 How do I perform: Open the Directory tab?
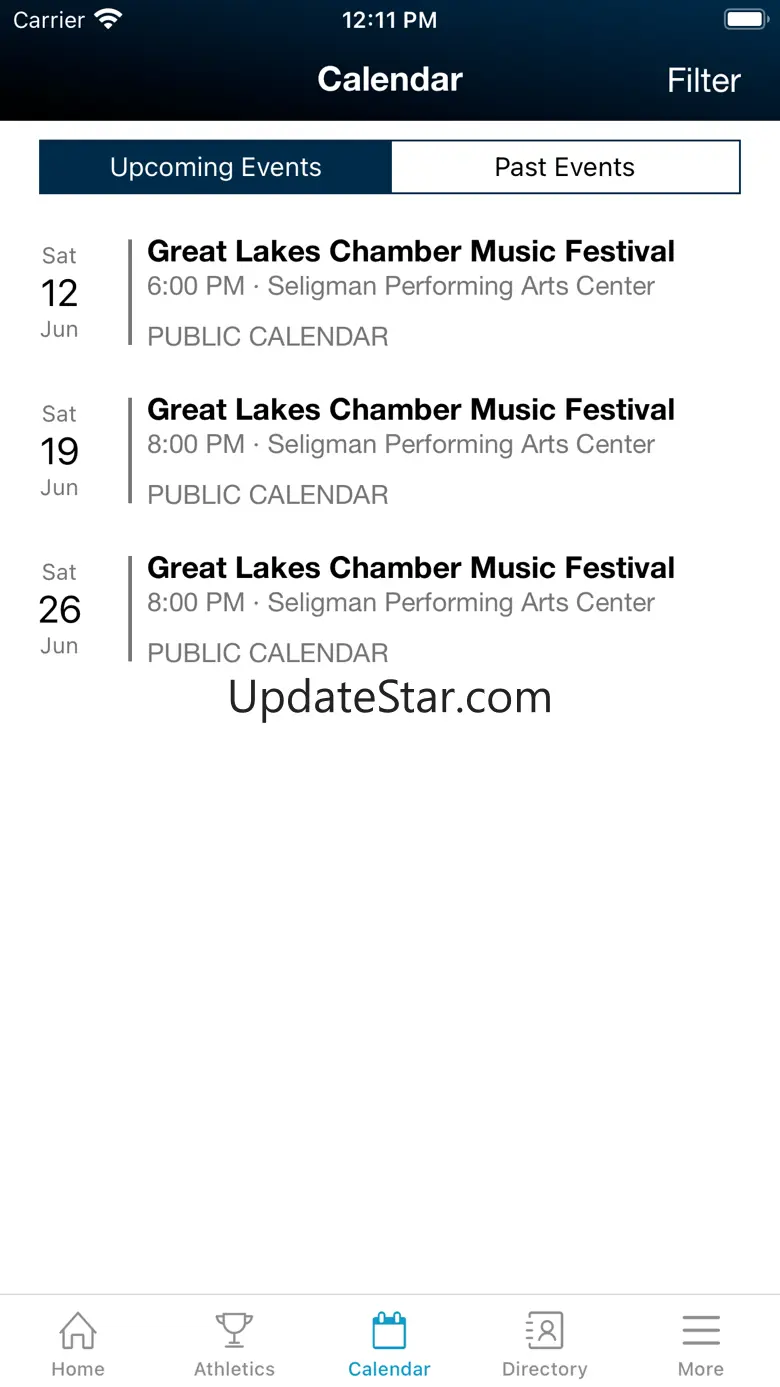point(544,1344)
